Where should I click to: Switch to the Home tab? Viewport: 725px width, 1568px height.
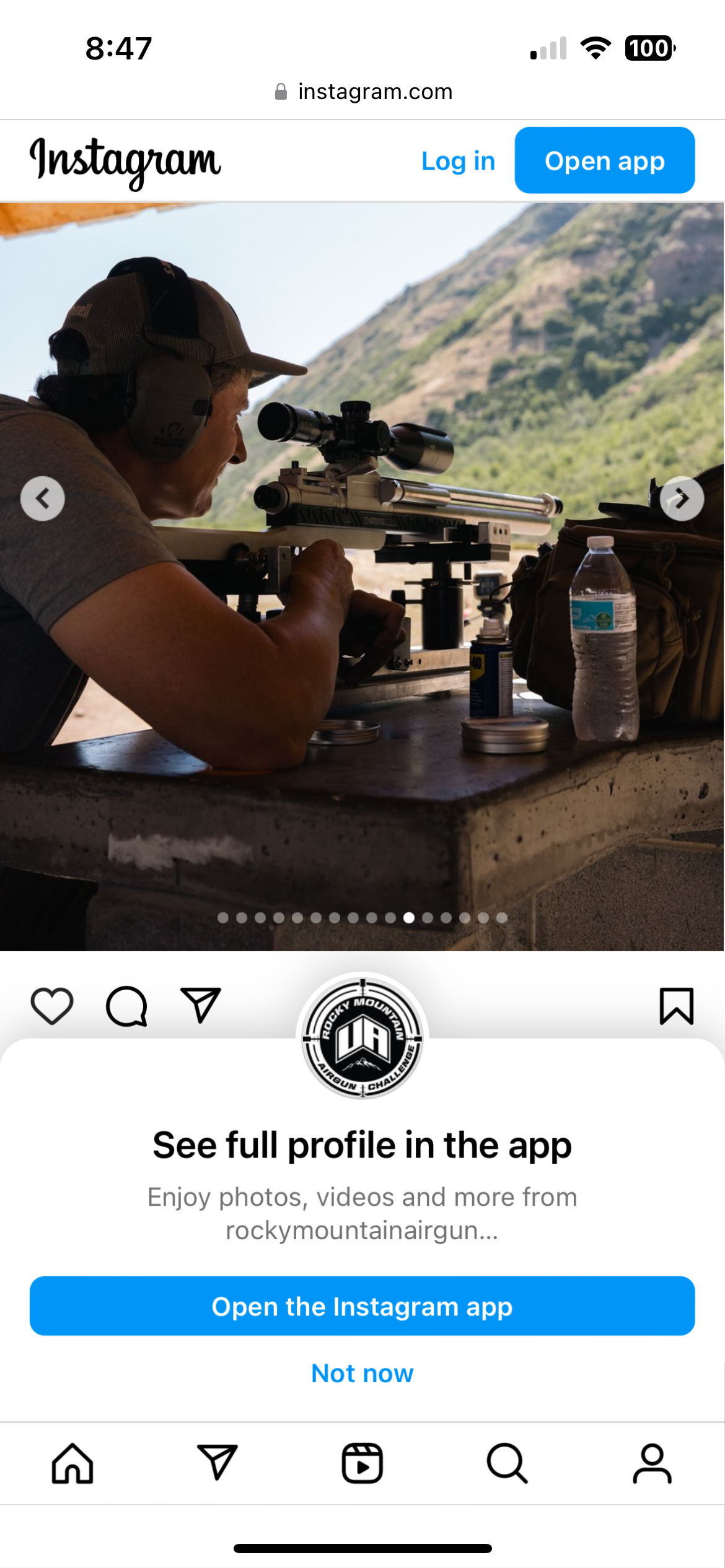click(x=72, y=1463)
